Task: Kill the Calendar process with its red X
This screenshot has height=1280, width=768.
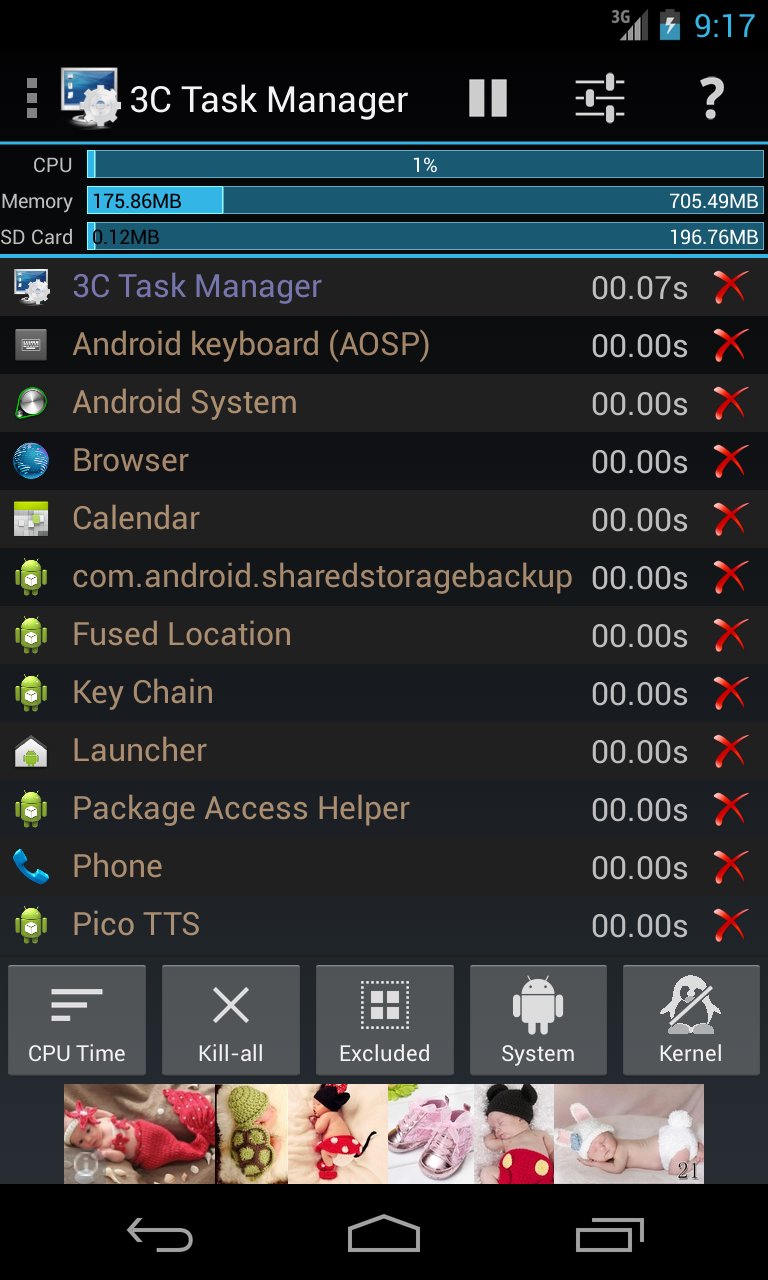Action: (731, 519)
